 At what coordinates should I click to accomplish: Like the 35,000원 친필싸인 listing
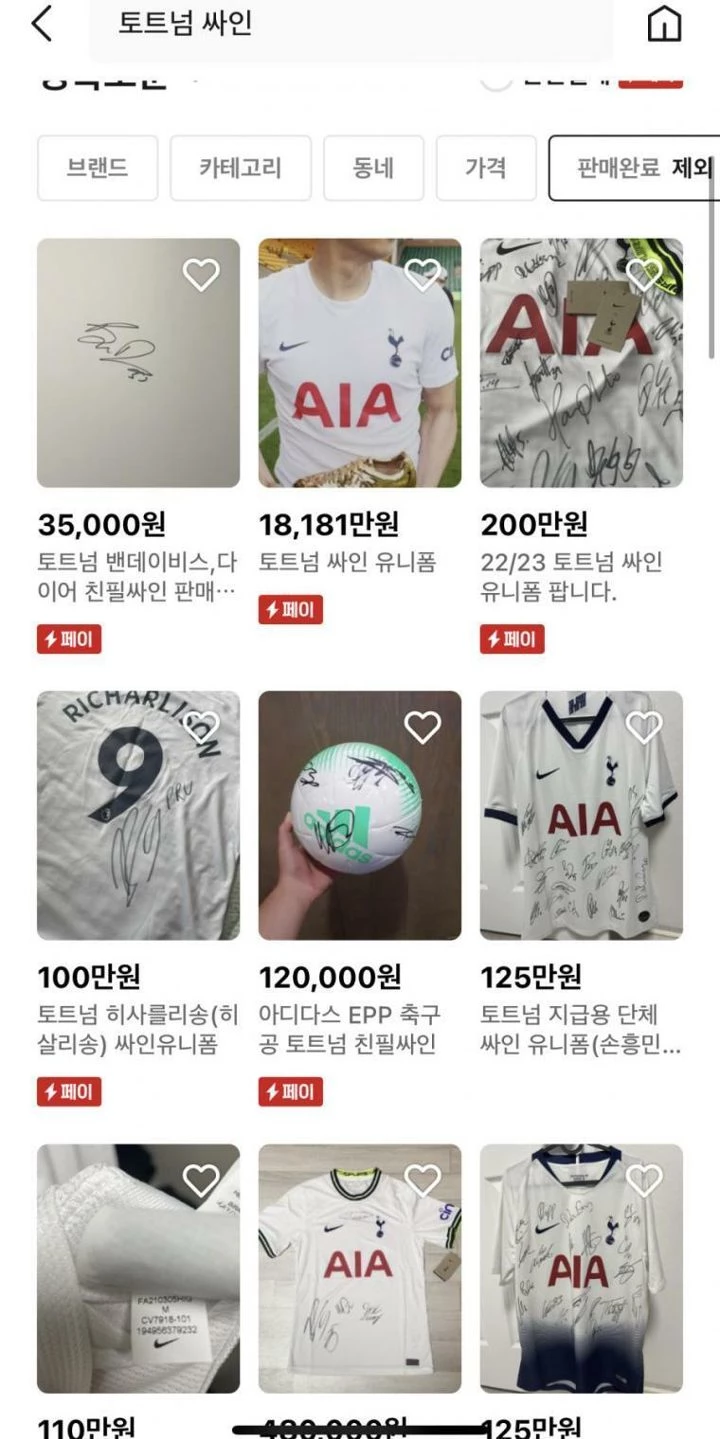click(x=201, y=275)
